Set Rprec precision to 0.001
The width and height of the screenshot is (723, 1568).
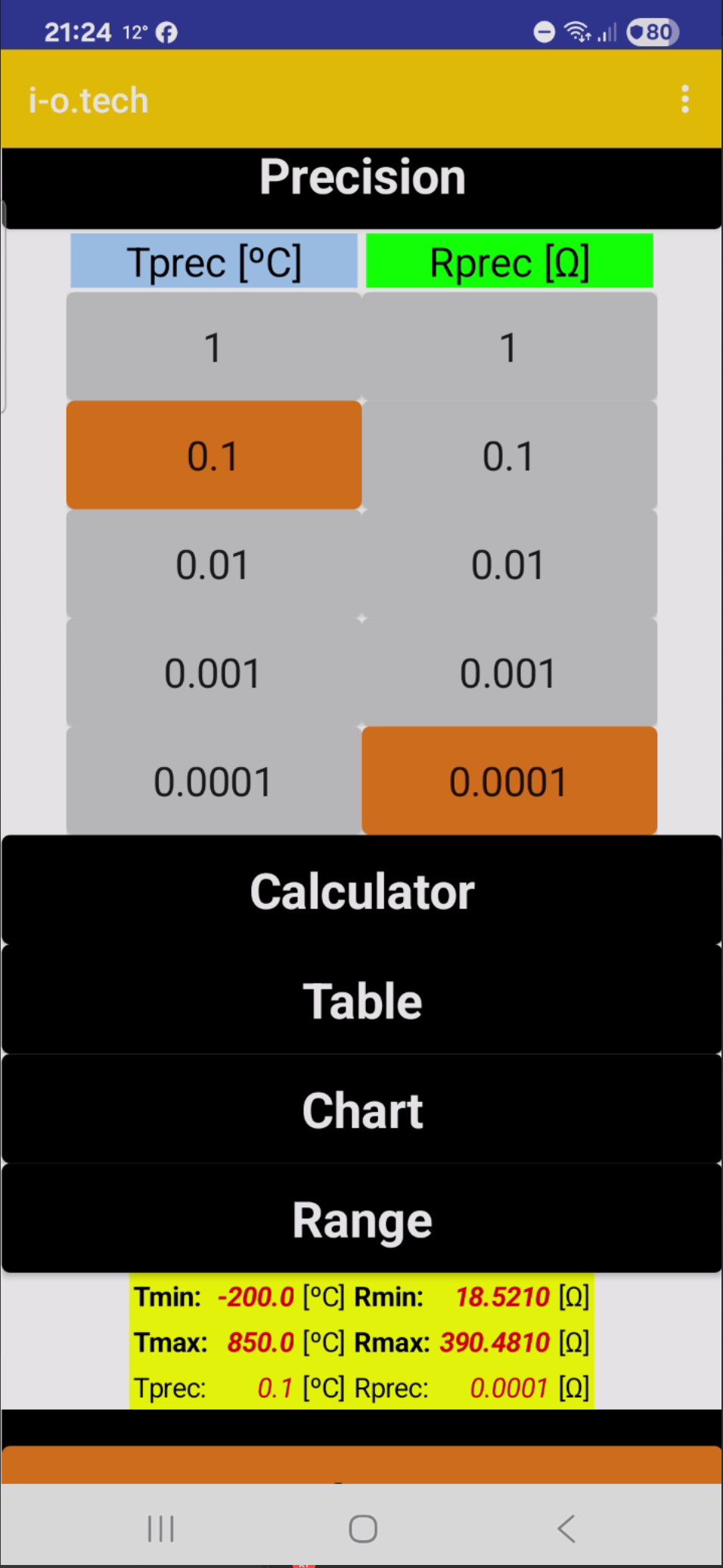tap(509, 673)
